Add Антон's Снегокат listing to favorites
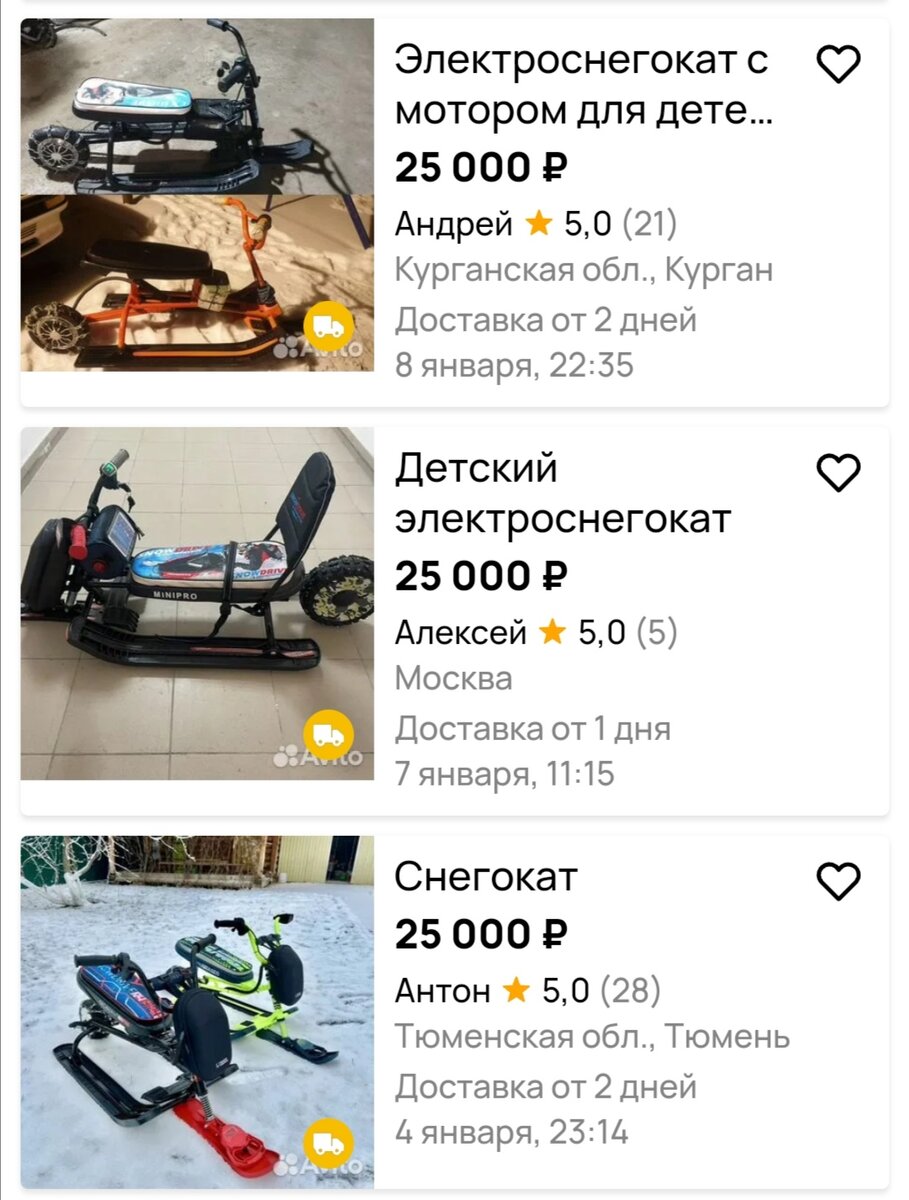 click(838, 881)
